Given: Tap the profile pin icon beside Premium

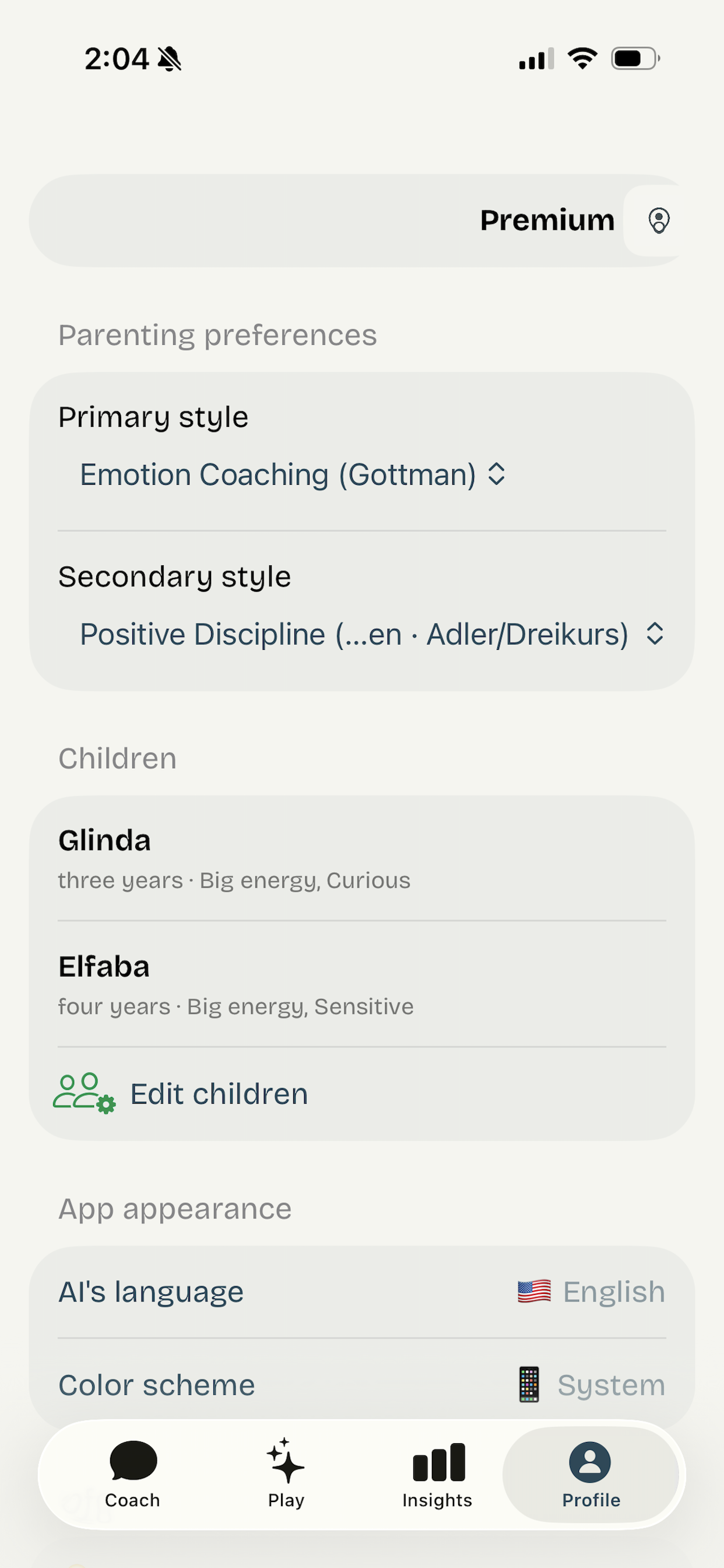Looking at the screenshot, I should point(660,220).
